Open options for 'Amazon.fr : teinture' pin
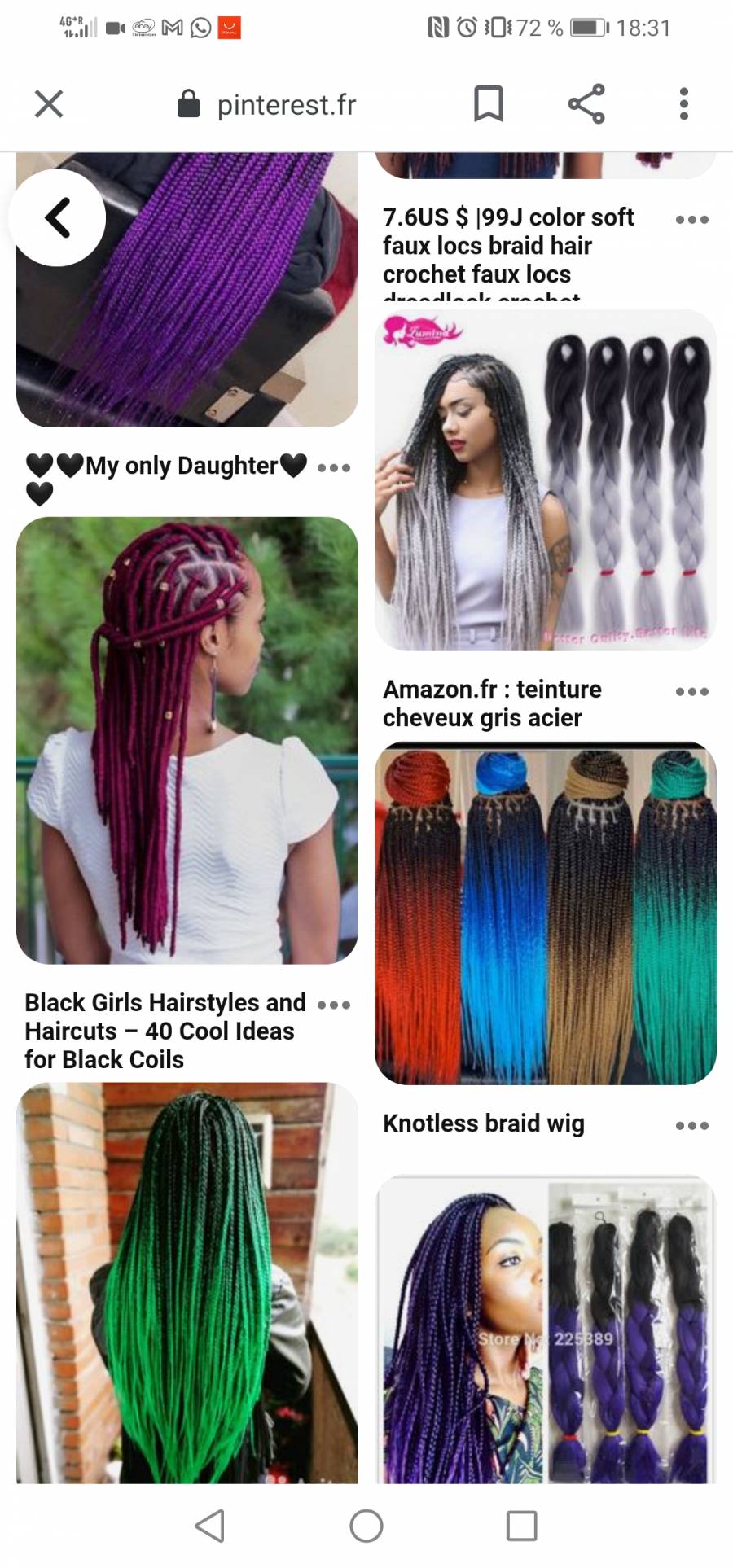 [x=691, y=692]
